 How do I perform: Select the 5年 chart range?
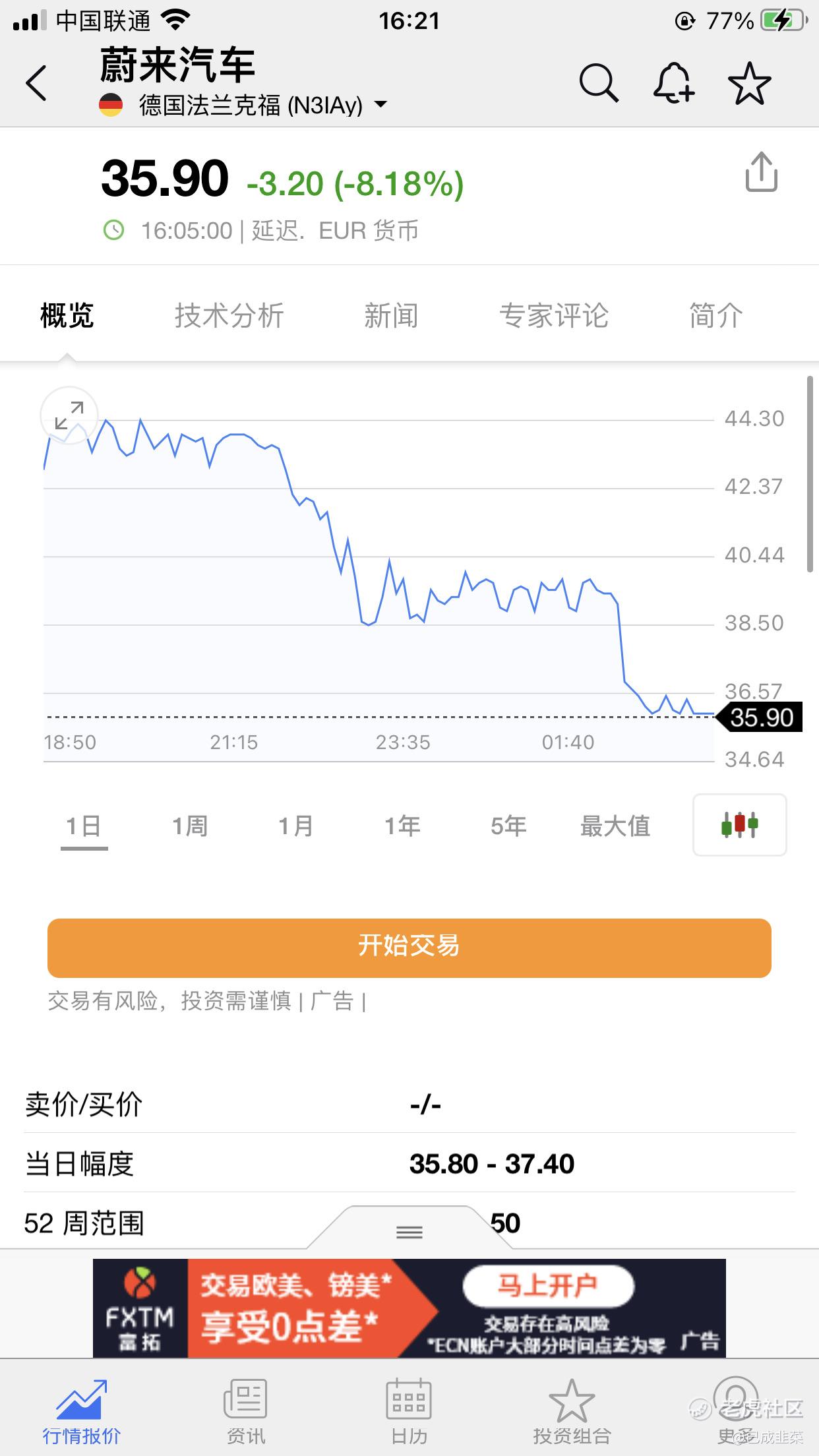pos(508,826)
